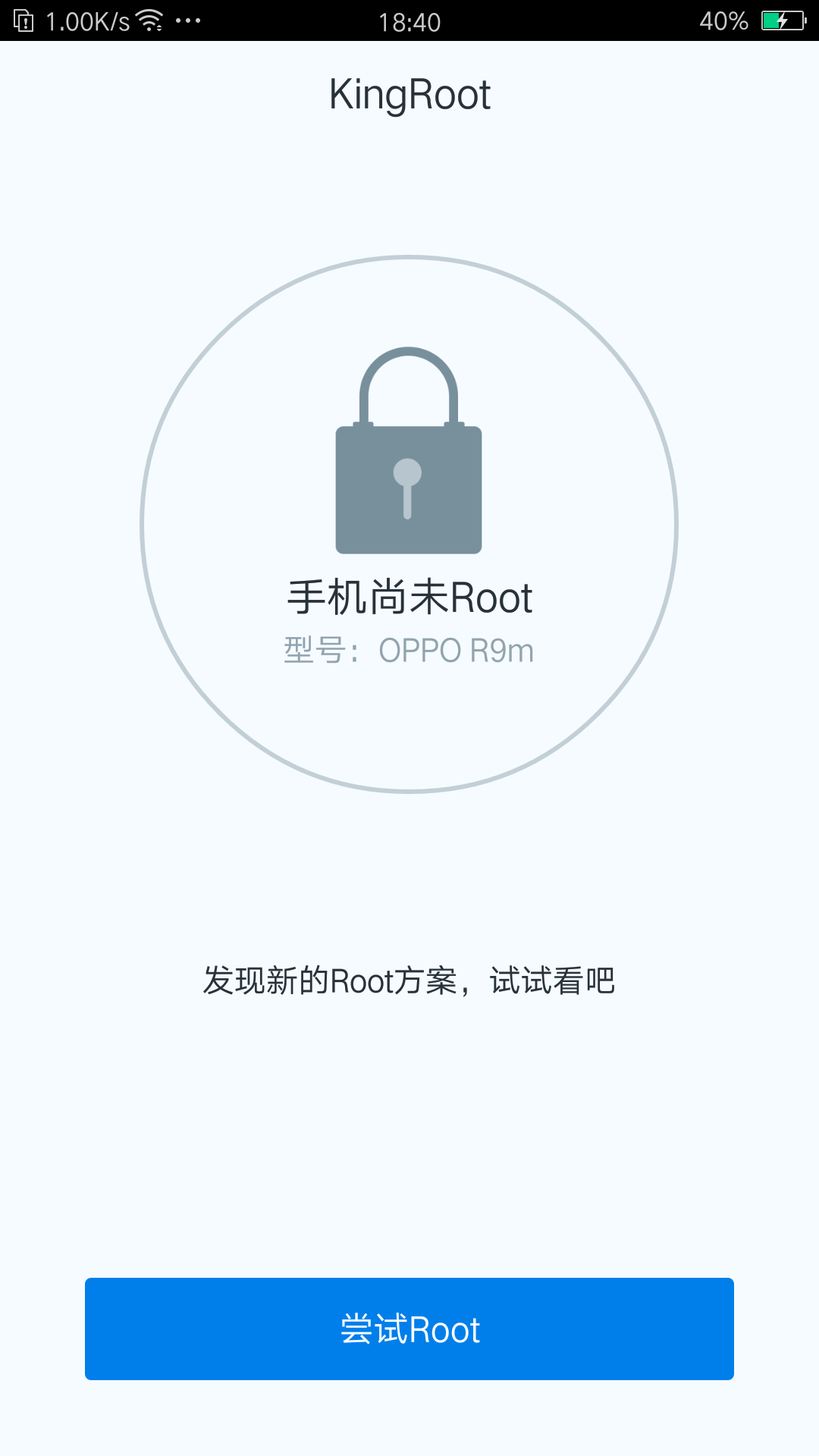
Task: Click the OPPO R9m model name
Action: point(455,649)
